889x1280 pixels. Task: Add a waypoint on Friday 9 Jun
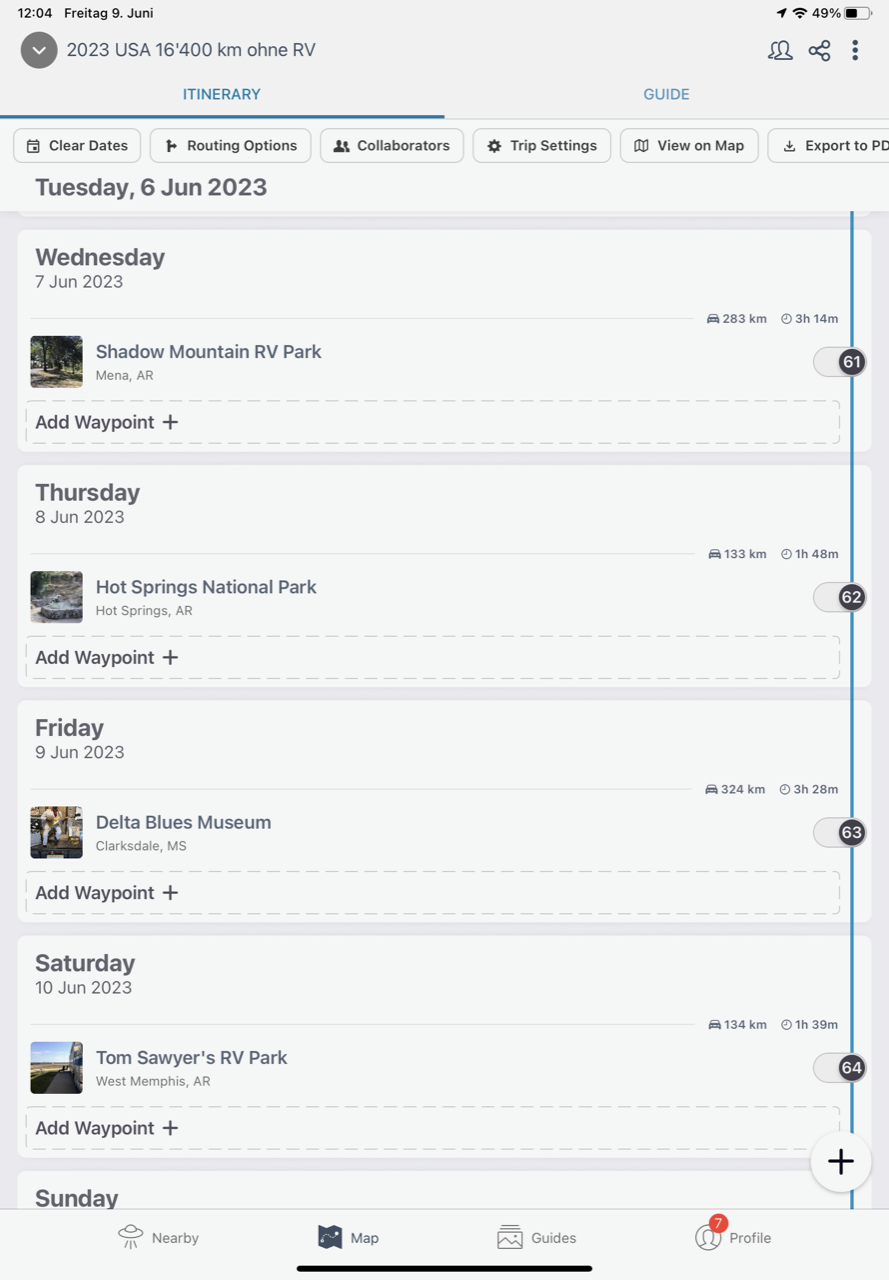[107, 892]
